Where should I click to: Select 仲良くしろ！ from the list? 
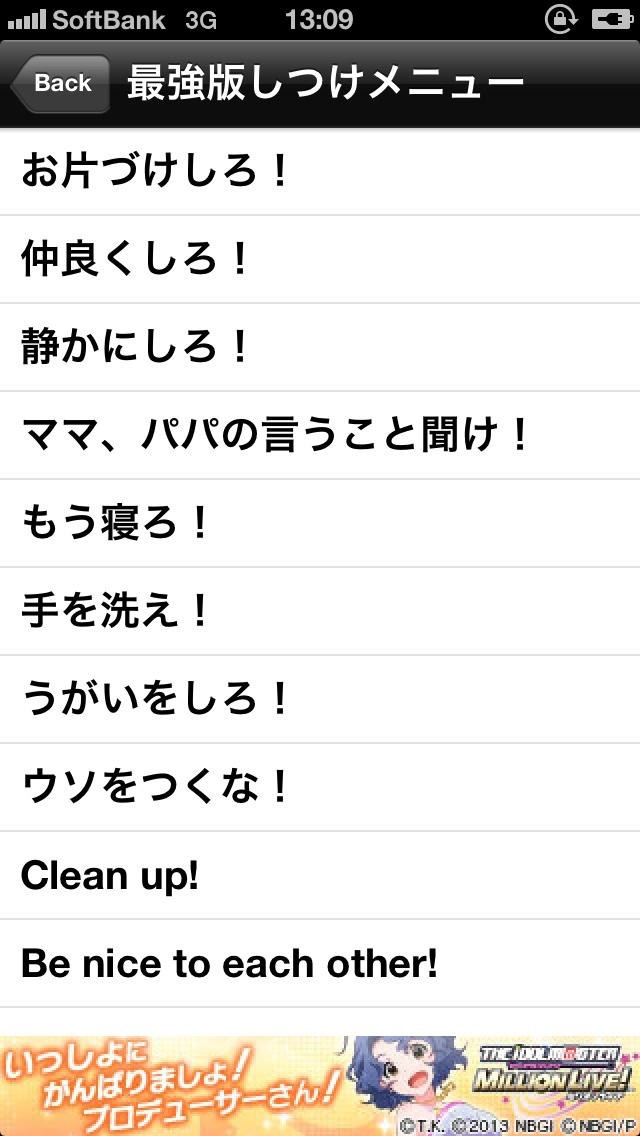[x=320, y=260]
